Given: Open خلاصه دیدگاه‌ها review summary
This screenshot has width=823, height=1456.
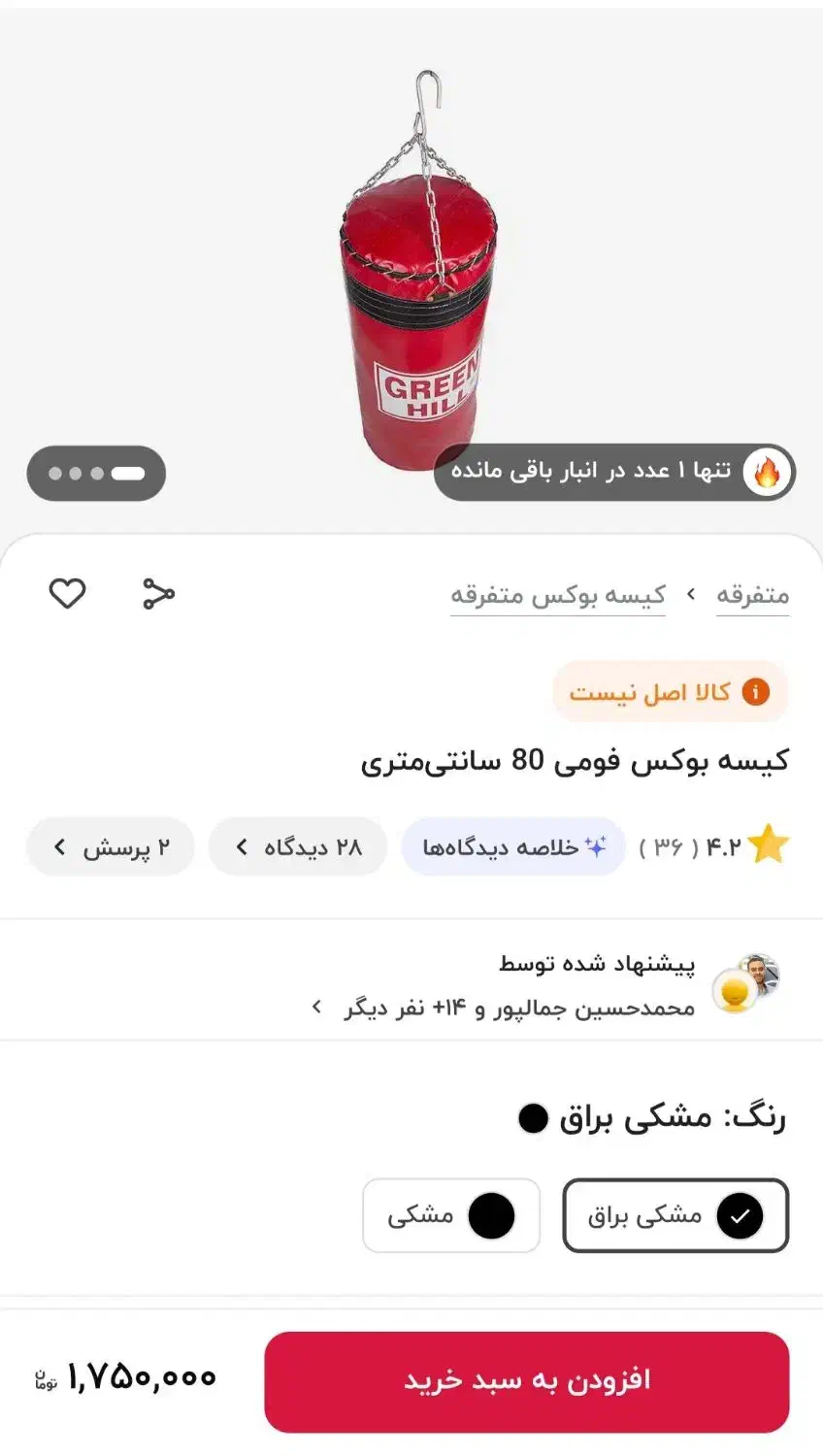Looking at the screenshot, I should 513,846.
